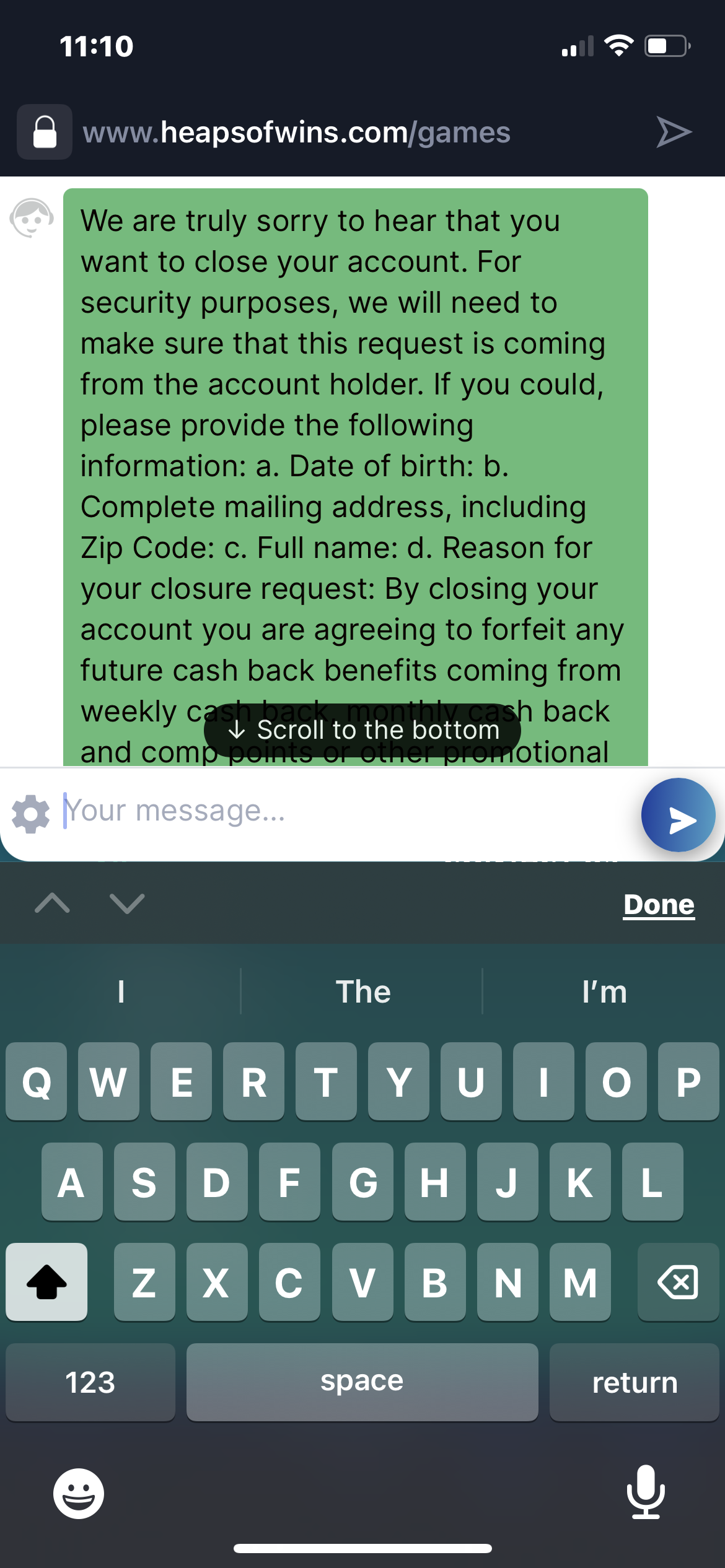The image size is (725, 1568).
Task: Focus the Your message field
Action: 347,811
